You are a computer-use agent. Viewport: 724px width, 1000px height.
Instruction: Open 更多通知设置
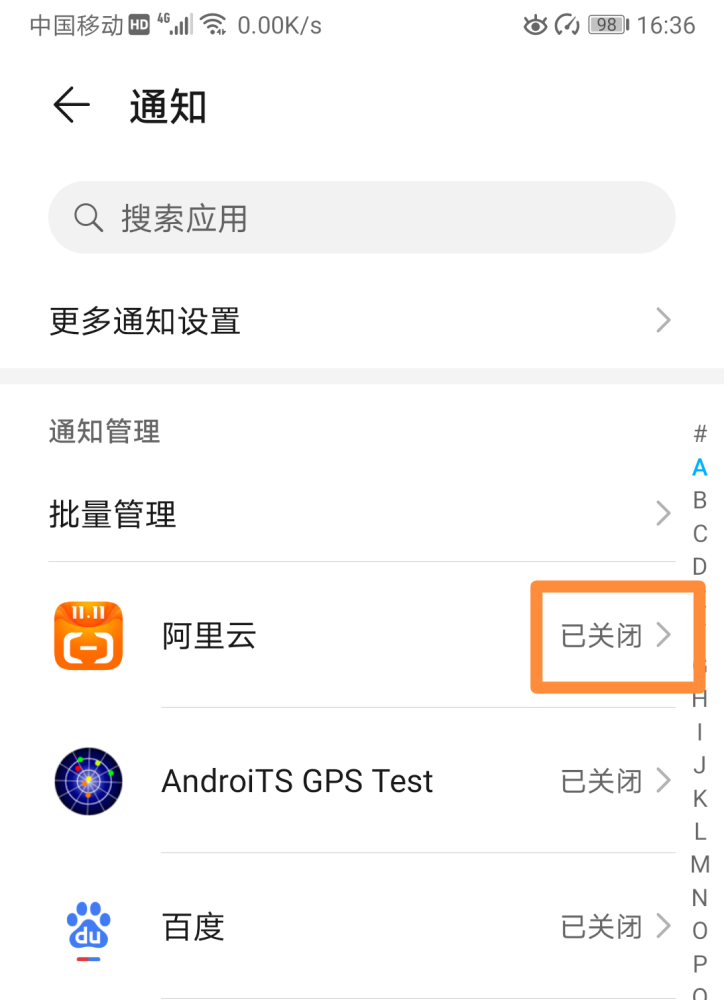click(361, 321)
